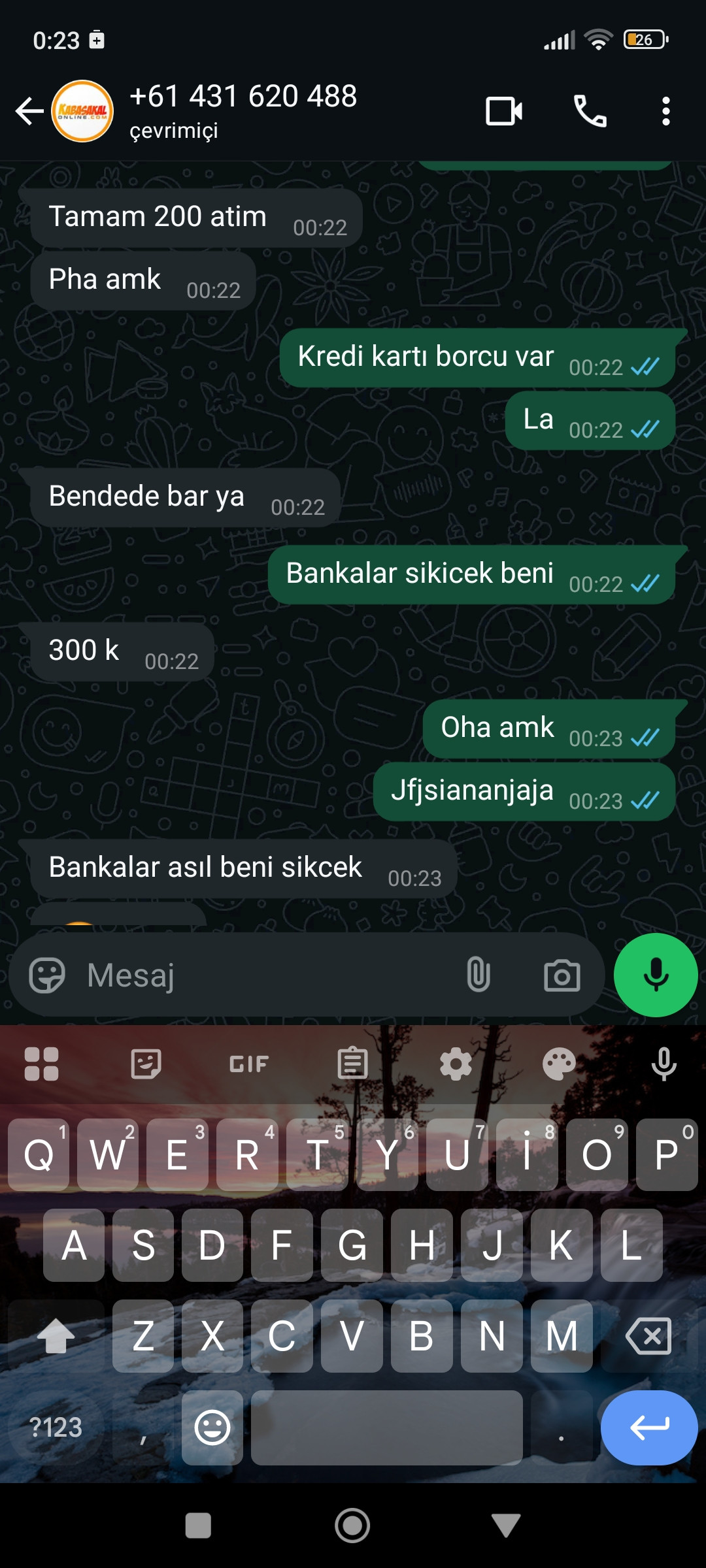Open the keyboard four-squares menu
Image resolution: width=706 pixels, height=1568 pixels.
tap(41, 1064)
